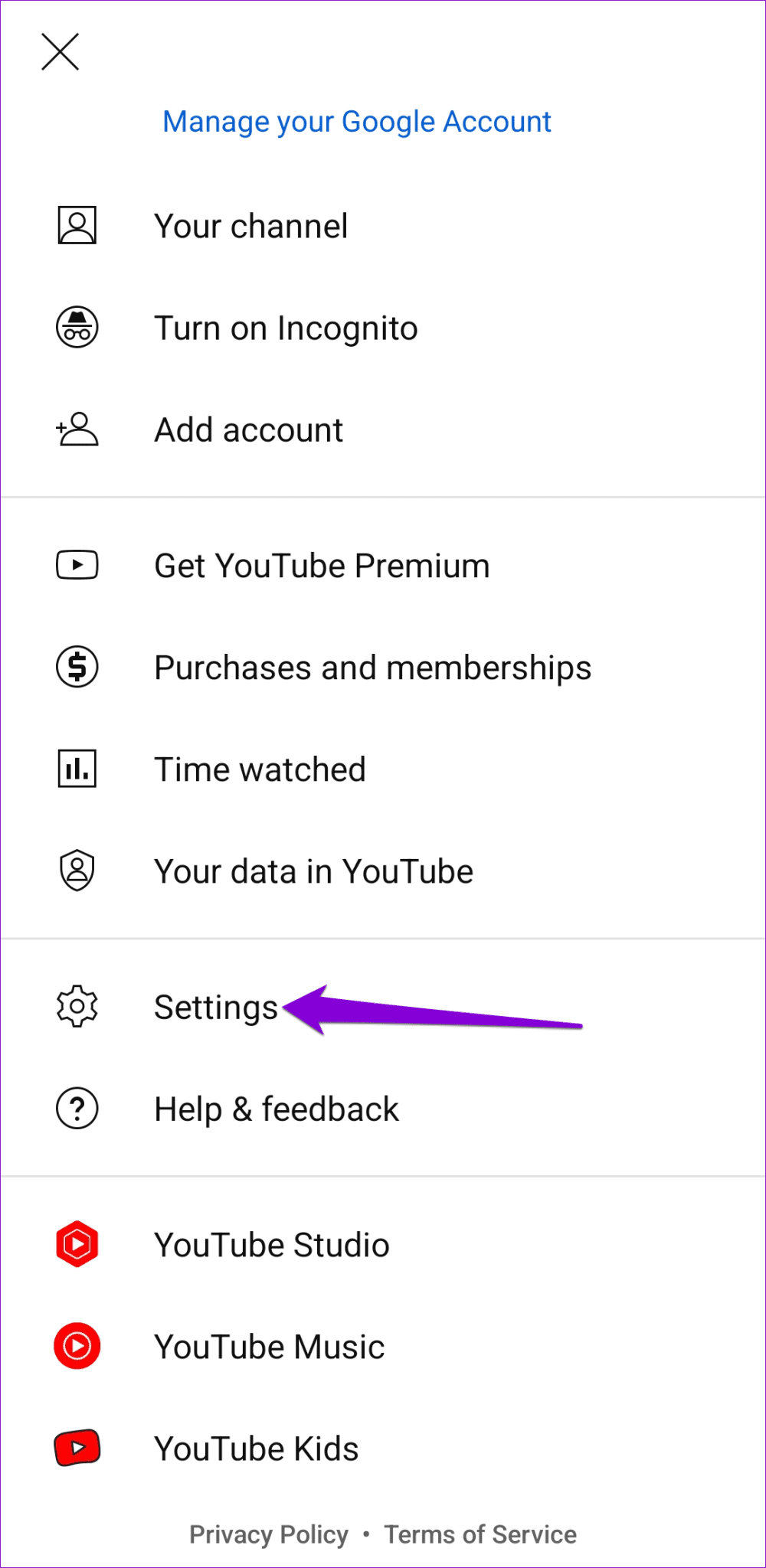
Task: Click Manage your Google Account link
Action: pos(356,121)
